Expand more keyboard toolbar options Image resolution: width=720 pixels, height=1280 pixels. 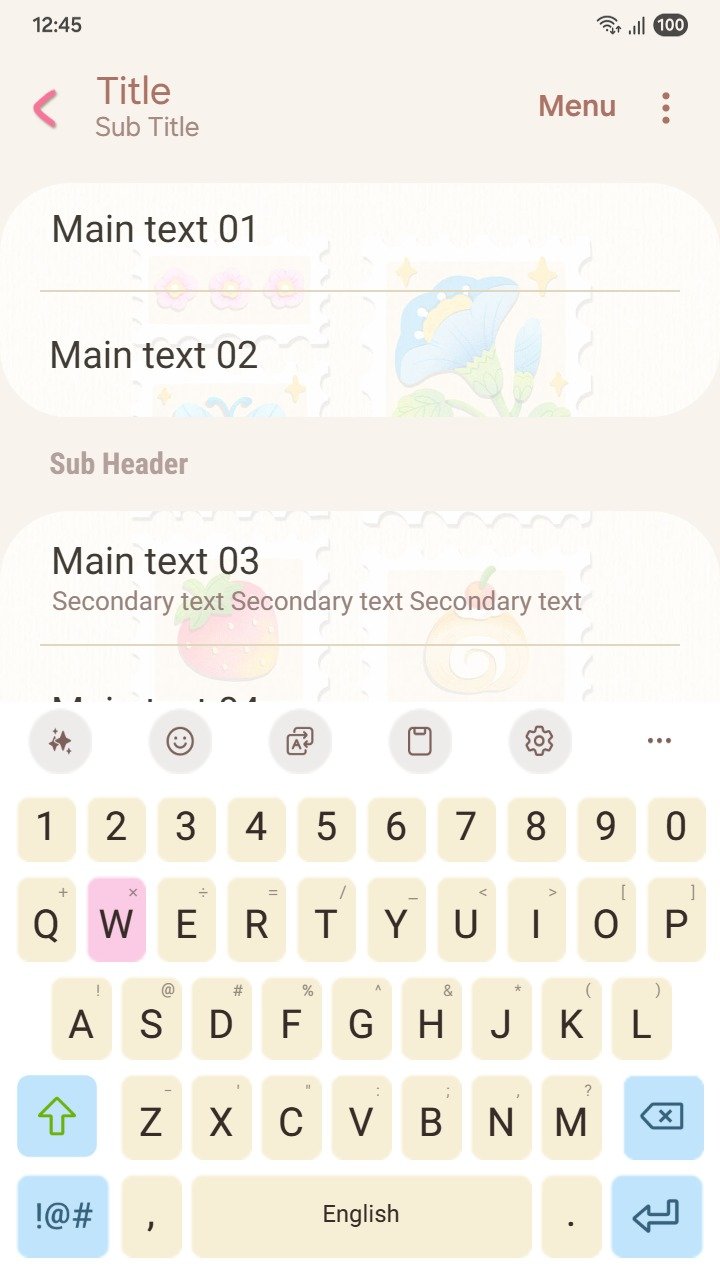[x=659, y=741]
